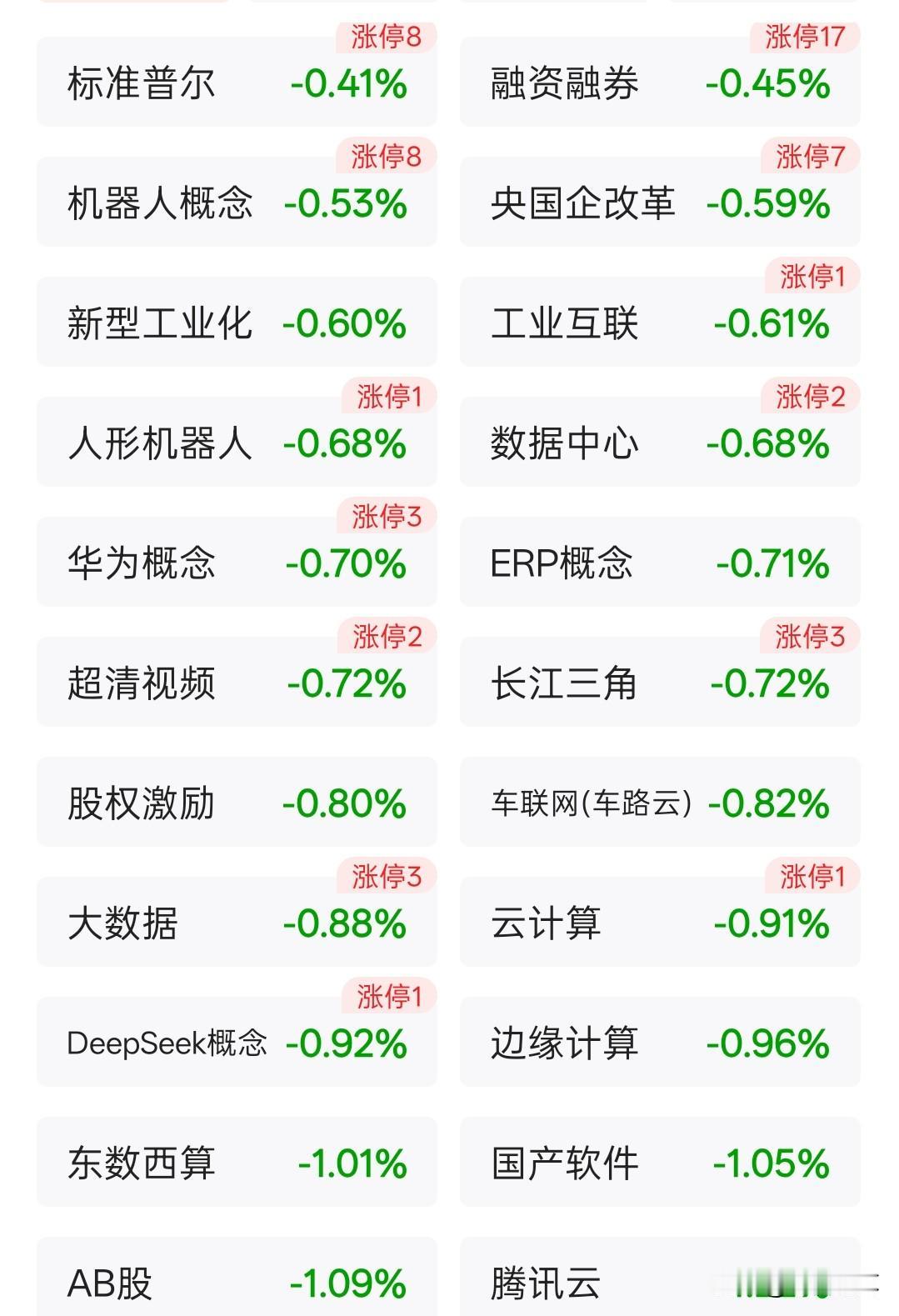Select the 东数西算 card

pyautogui.click(x=237, y=1162)
